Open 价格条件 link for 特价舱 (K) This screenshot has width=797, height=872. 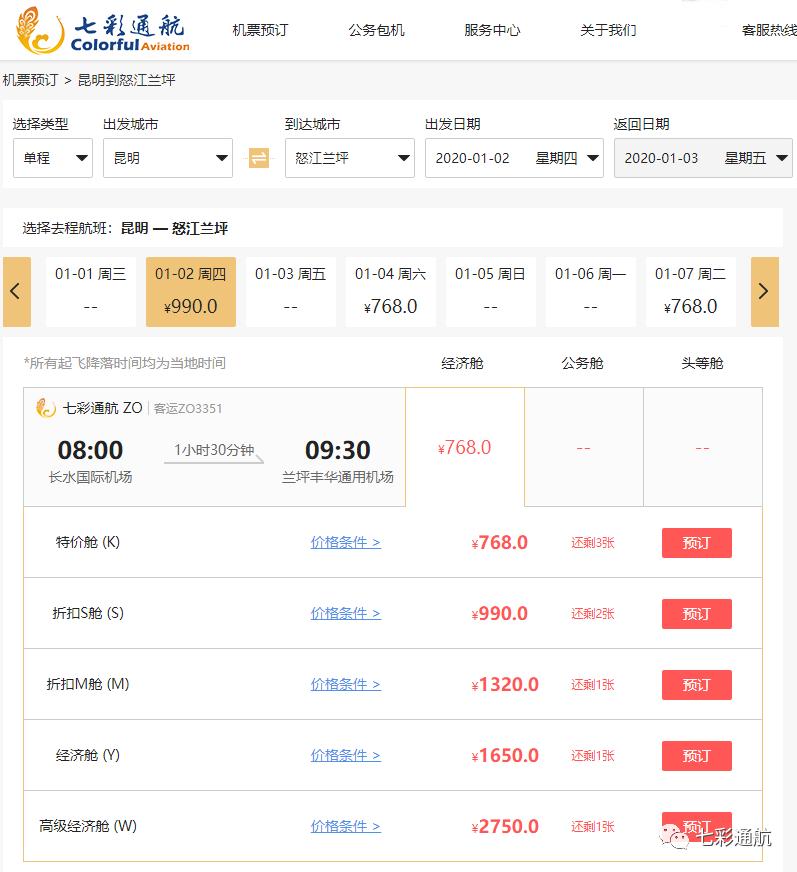345,542
